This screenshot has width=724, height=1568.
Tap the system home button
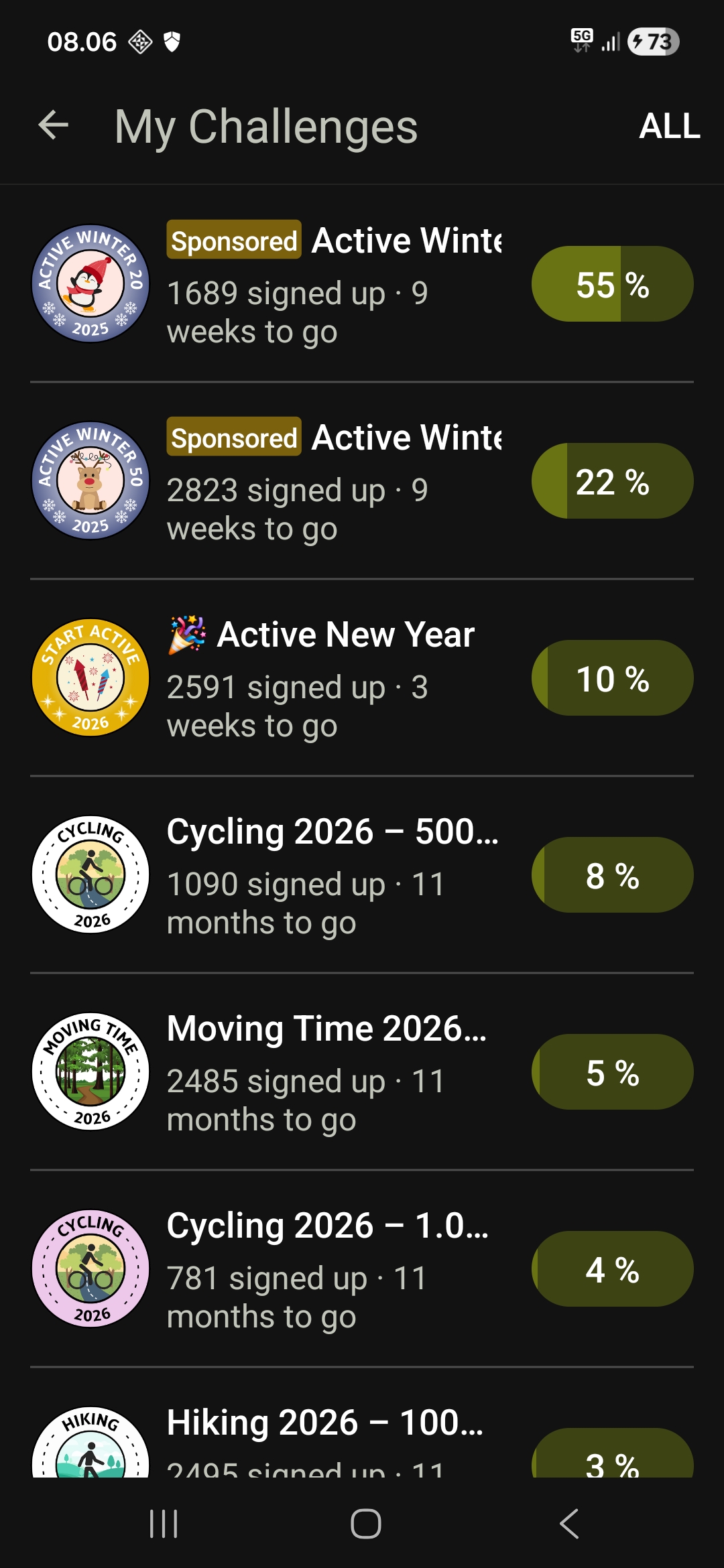[366, 1524]
